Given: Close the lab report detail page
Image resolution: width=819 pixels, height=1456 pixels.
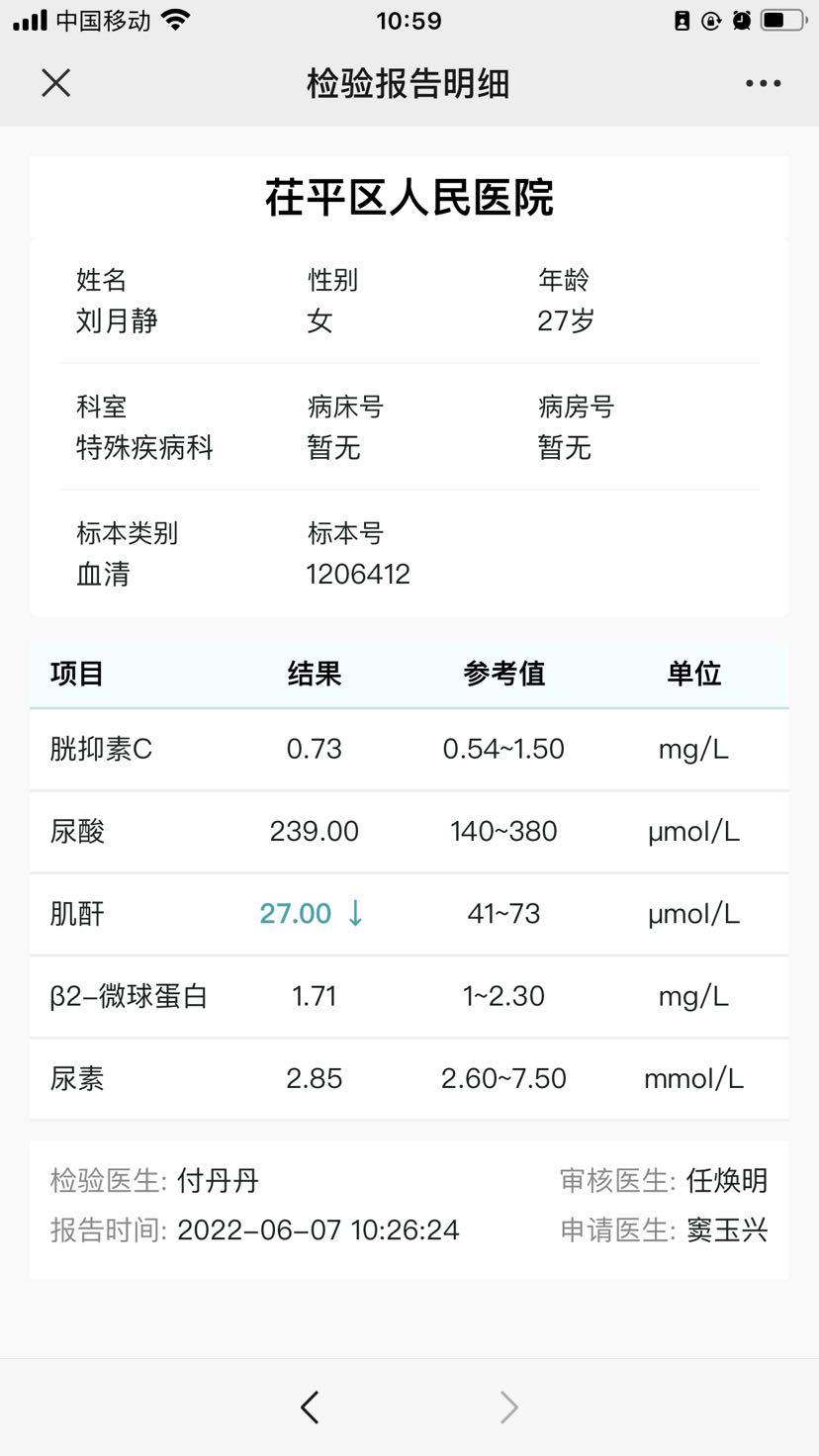Looking at the screenshot, I should point(56,83).
